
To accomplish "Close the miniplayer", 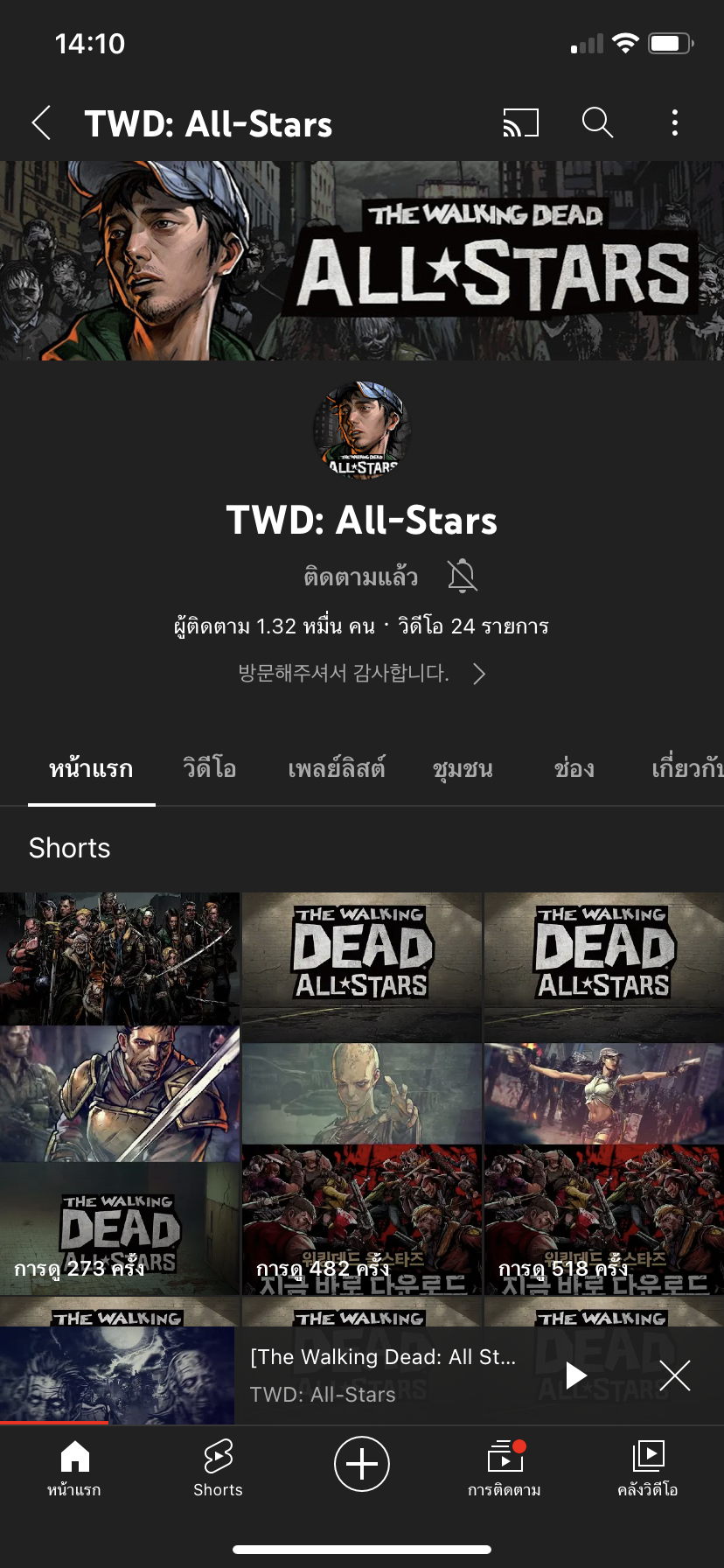I will point(674,1375).
